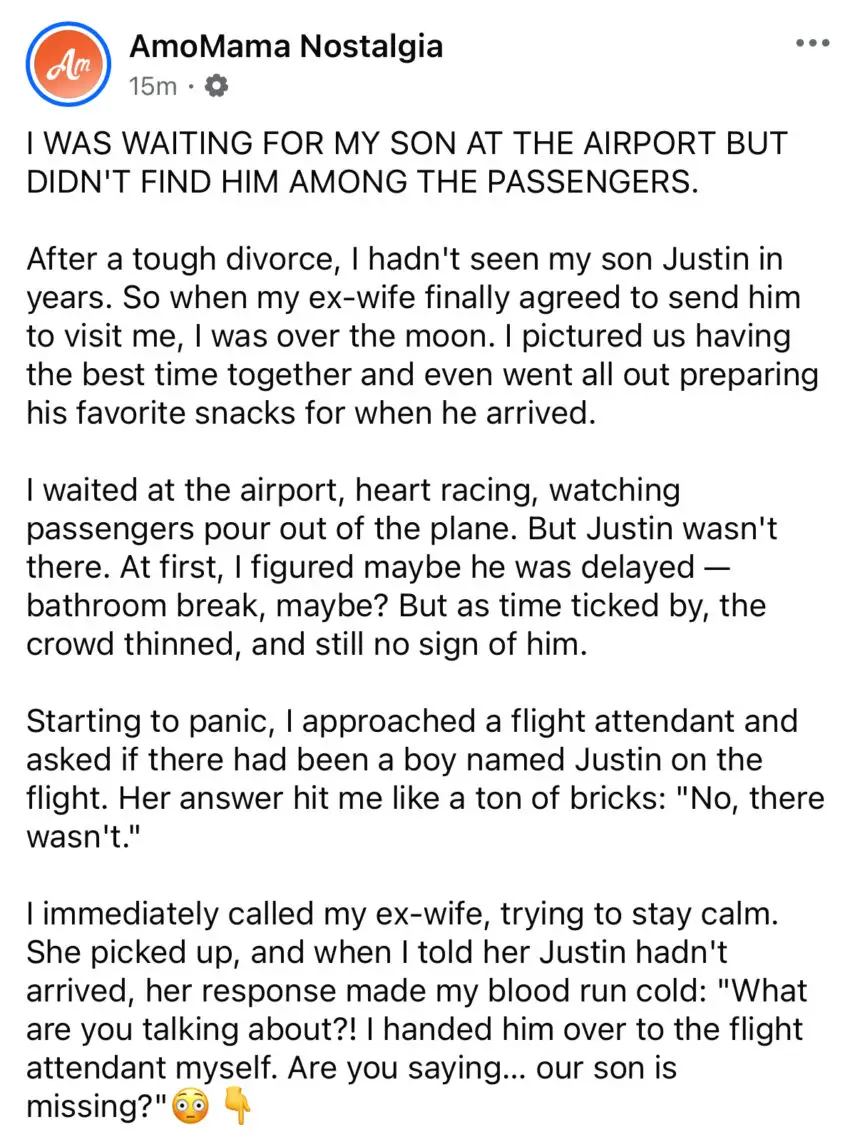The width and height of the screenshot is (860, 1142).
Task: Visit the AmoMama Nostalgia page name
Action: click(285, 46)
